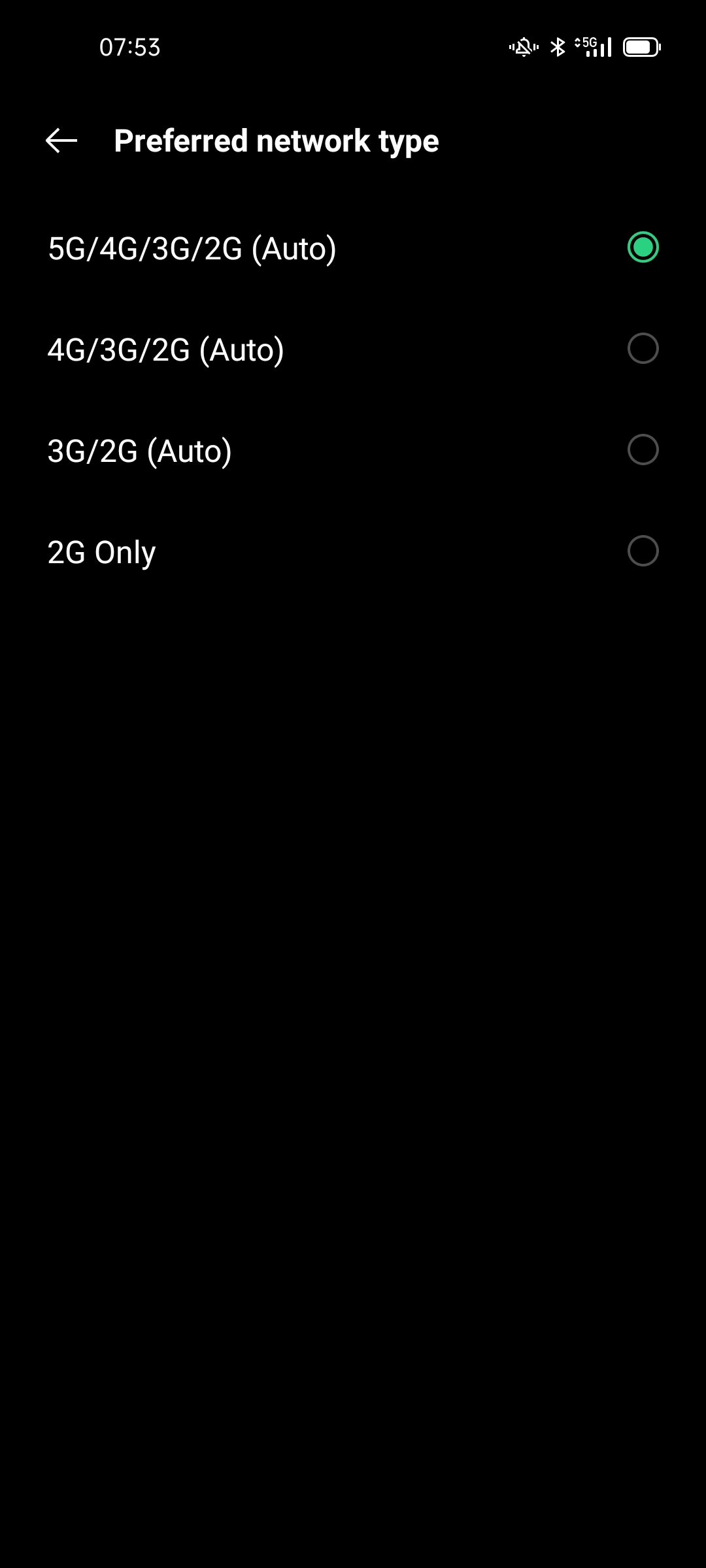706x1568 pixels.
Task: Set network type to 2G Only
Action: click(x=643, y=551)
